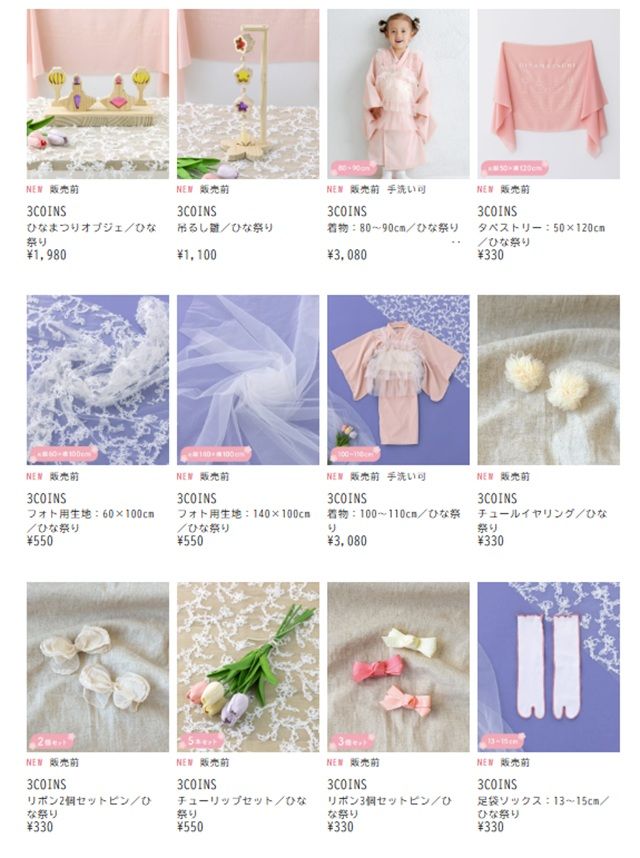Viewport: 640px width, 858px height.
Task: Choose the 着物 100~110cm listing
Action: 398,380
